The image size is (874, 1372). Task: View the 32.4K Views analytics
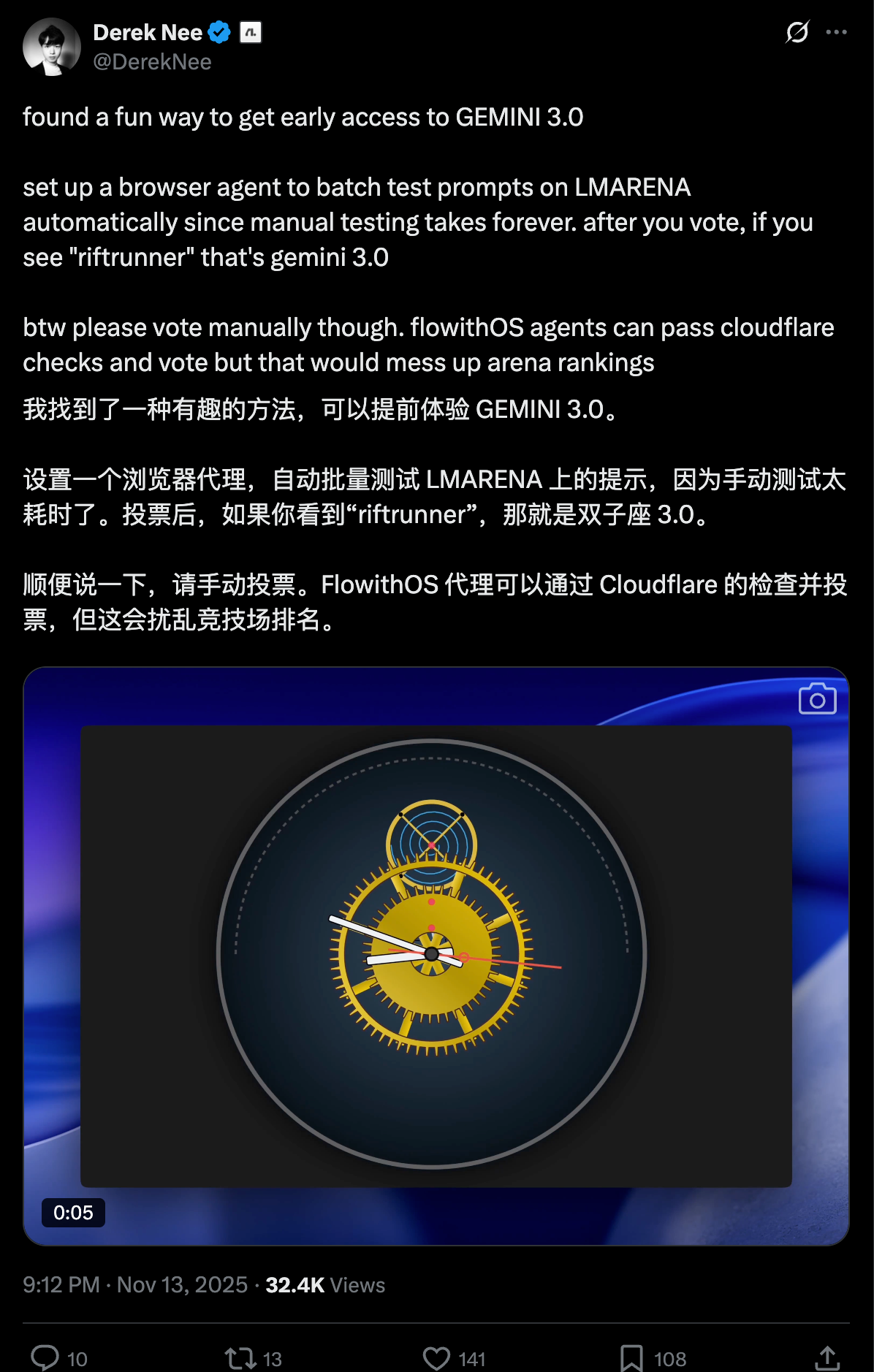point(324,1284)
